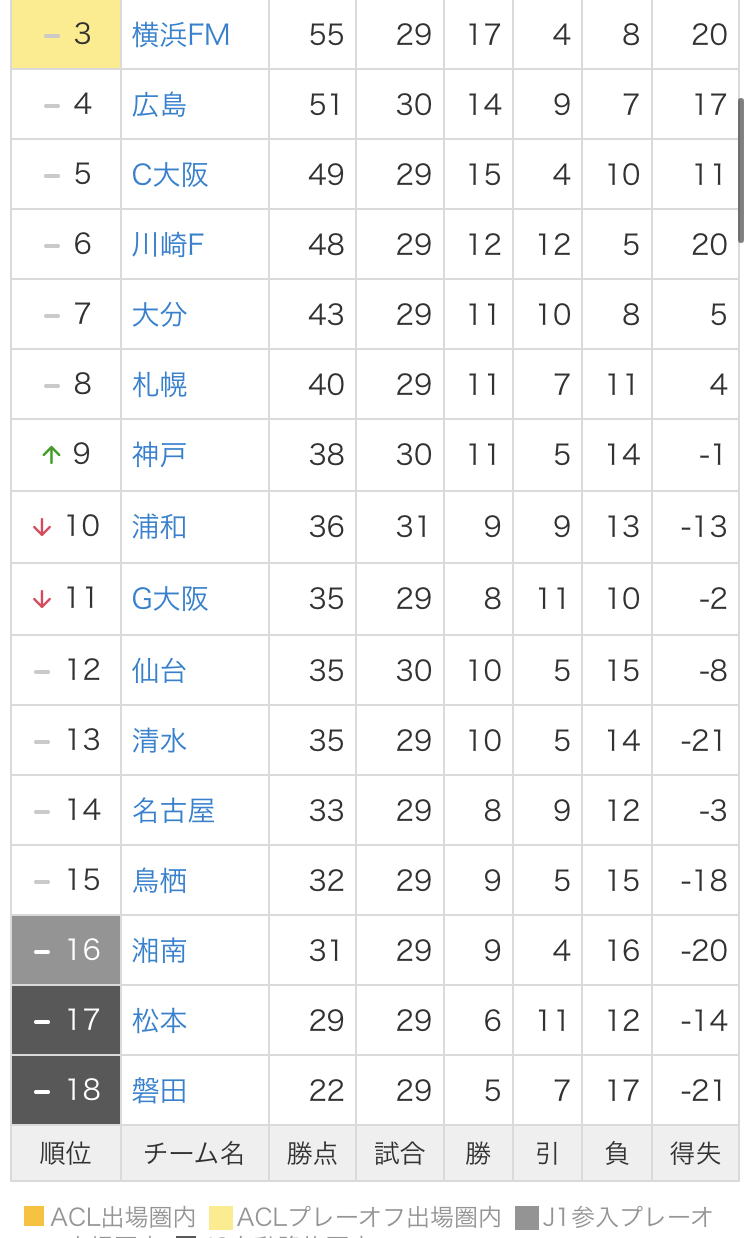Viewport: 750px width, 1238px height.
Task: Tap the 清水 team name
Action: click(x=160, y=741)
